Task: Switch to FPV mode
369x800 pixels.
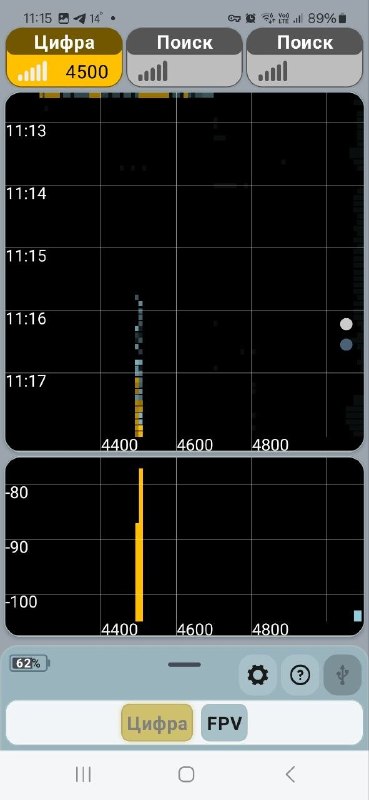Action: point(225,723)
